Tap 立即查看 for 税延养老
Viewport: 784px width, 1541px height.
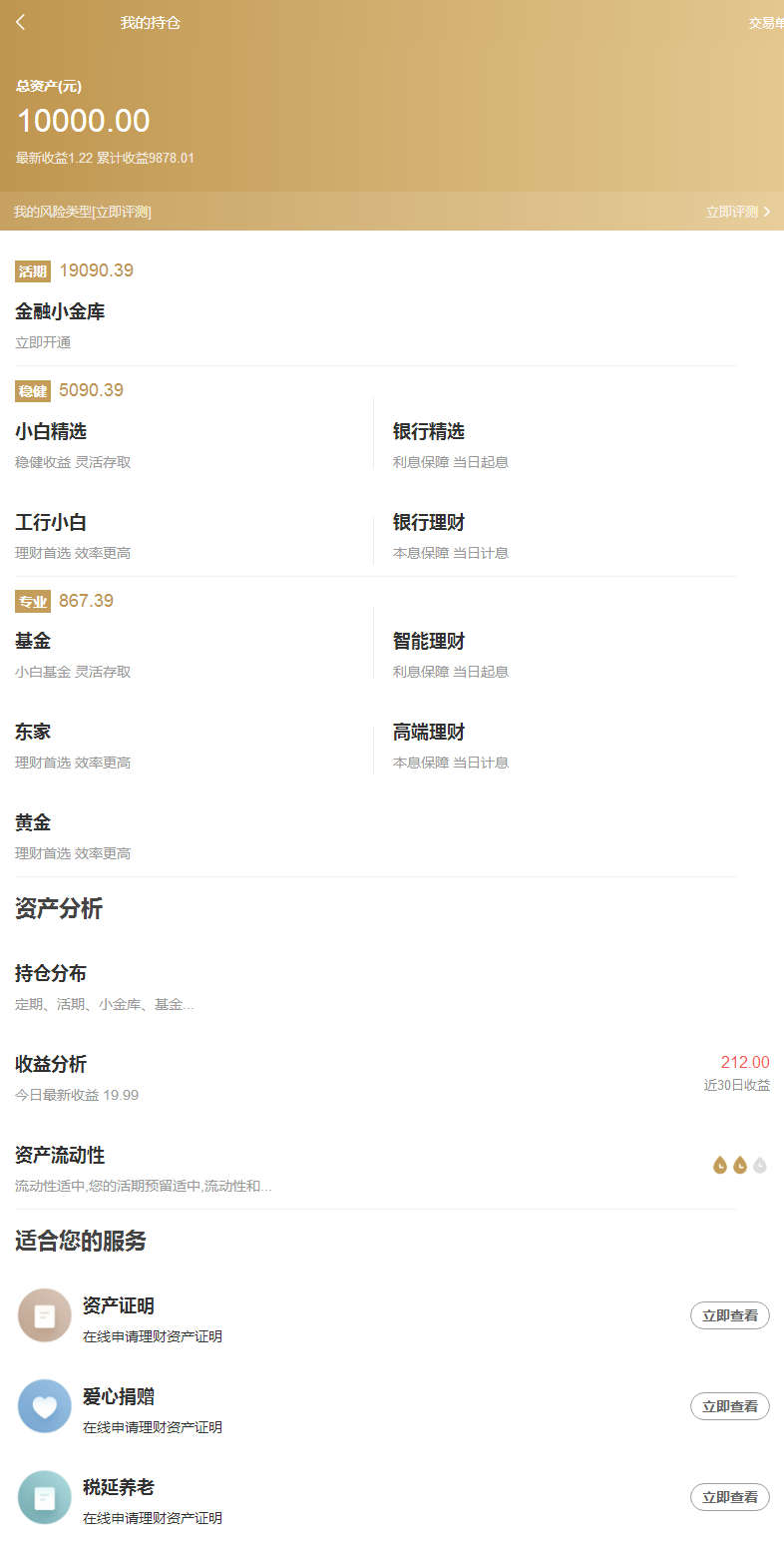coord(729,1497)
